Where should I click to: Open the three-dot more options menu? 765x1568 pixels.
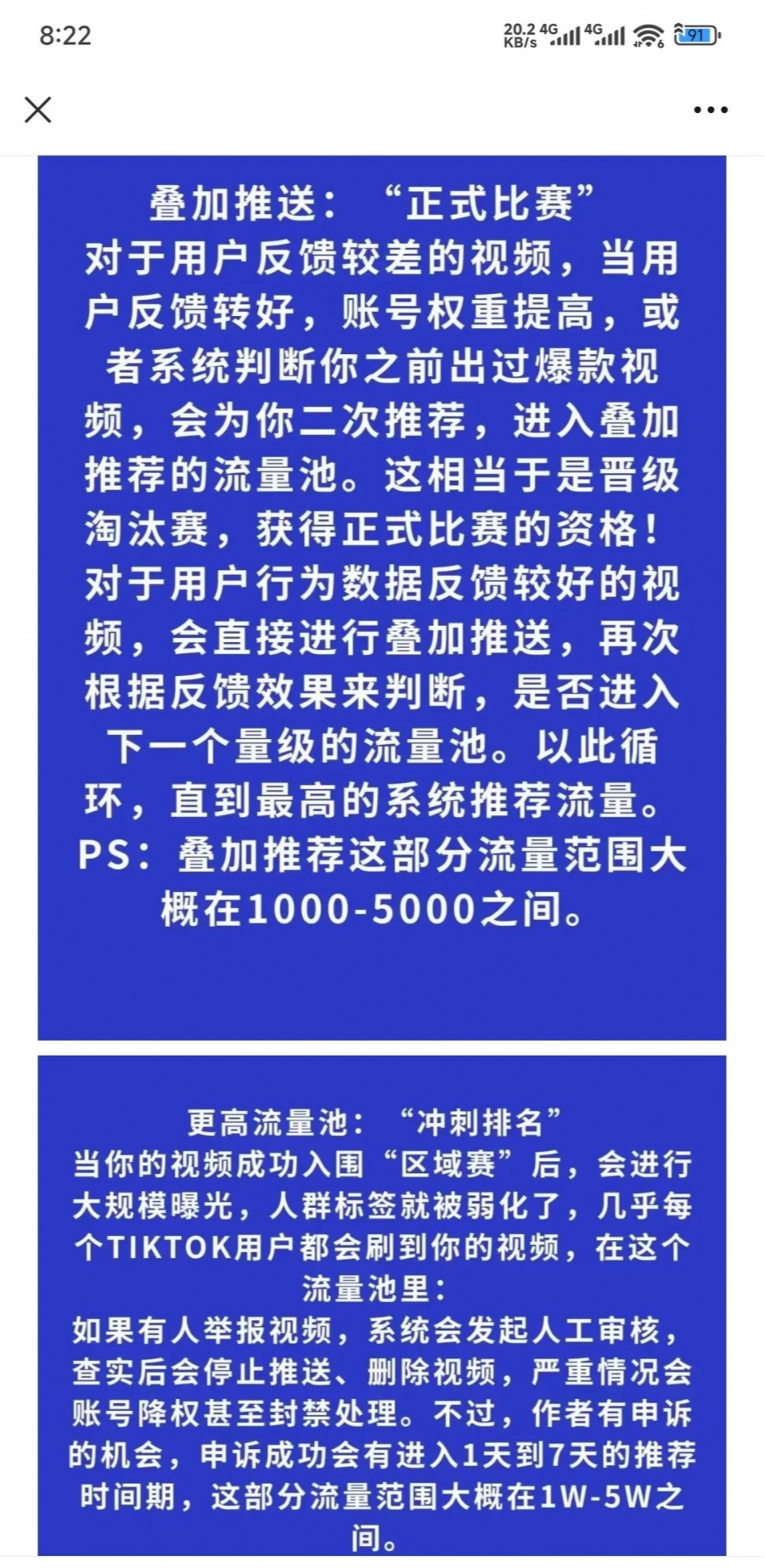(x=711, y=110)
